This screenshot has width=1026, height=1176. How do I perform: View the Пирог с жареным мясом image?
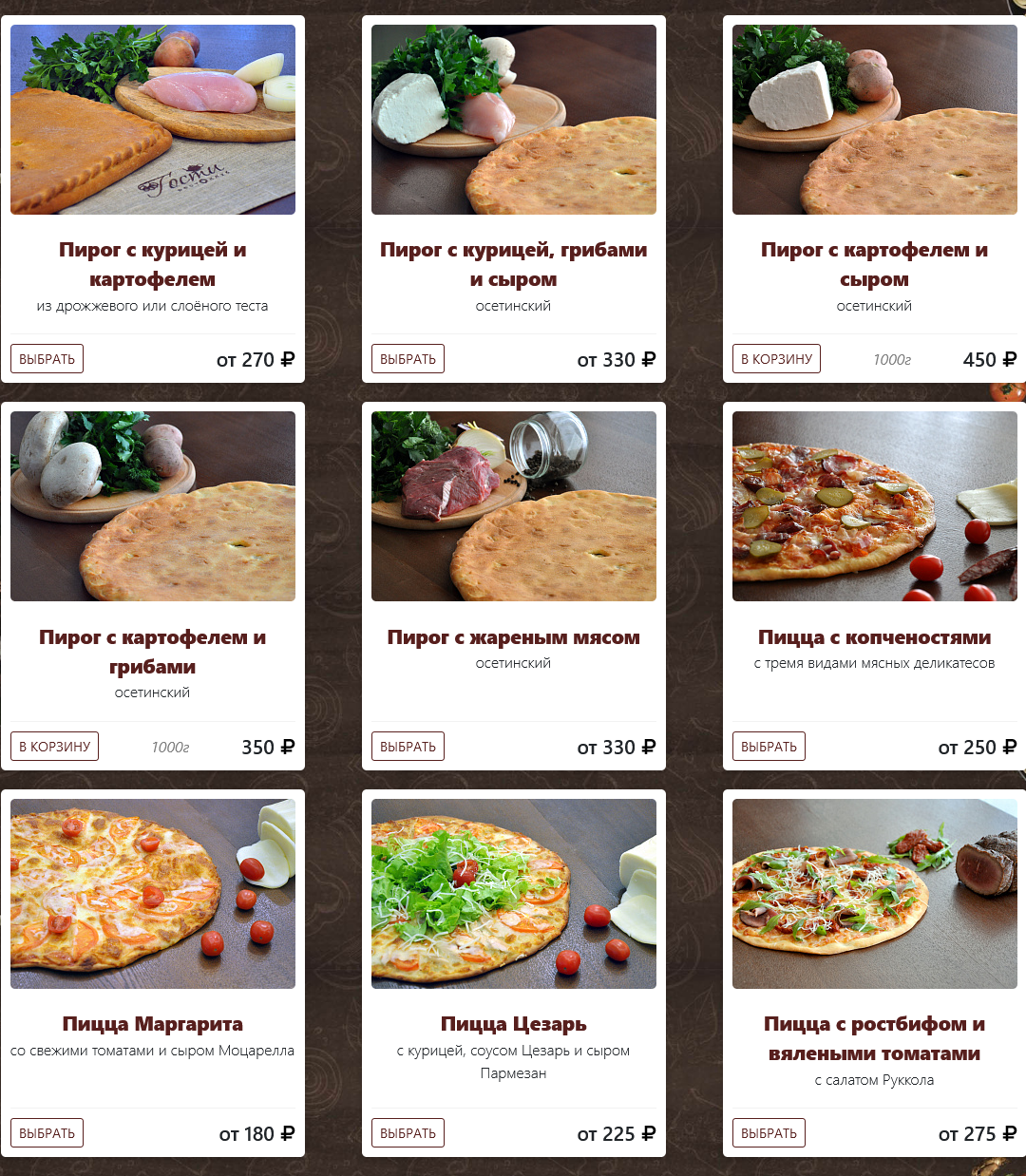514,506
